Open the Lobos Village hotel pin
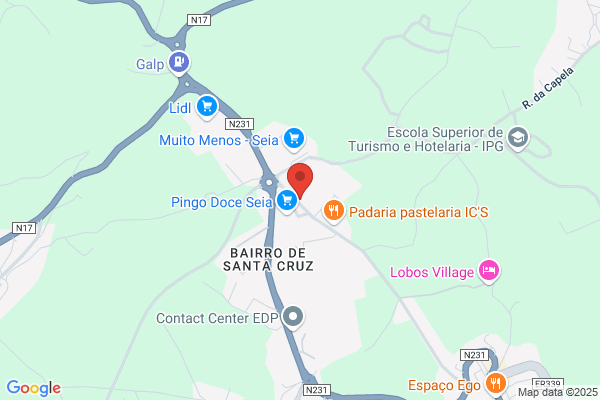Image resolution: width=600 pixels, height=400 pixels. pyautogui.click(x=489, y=271)
